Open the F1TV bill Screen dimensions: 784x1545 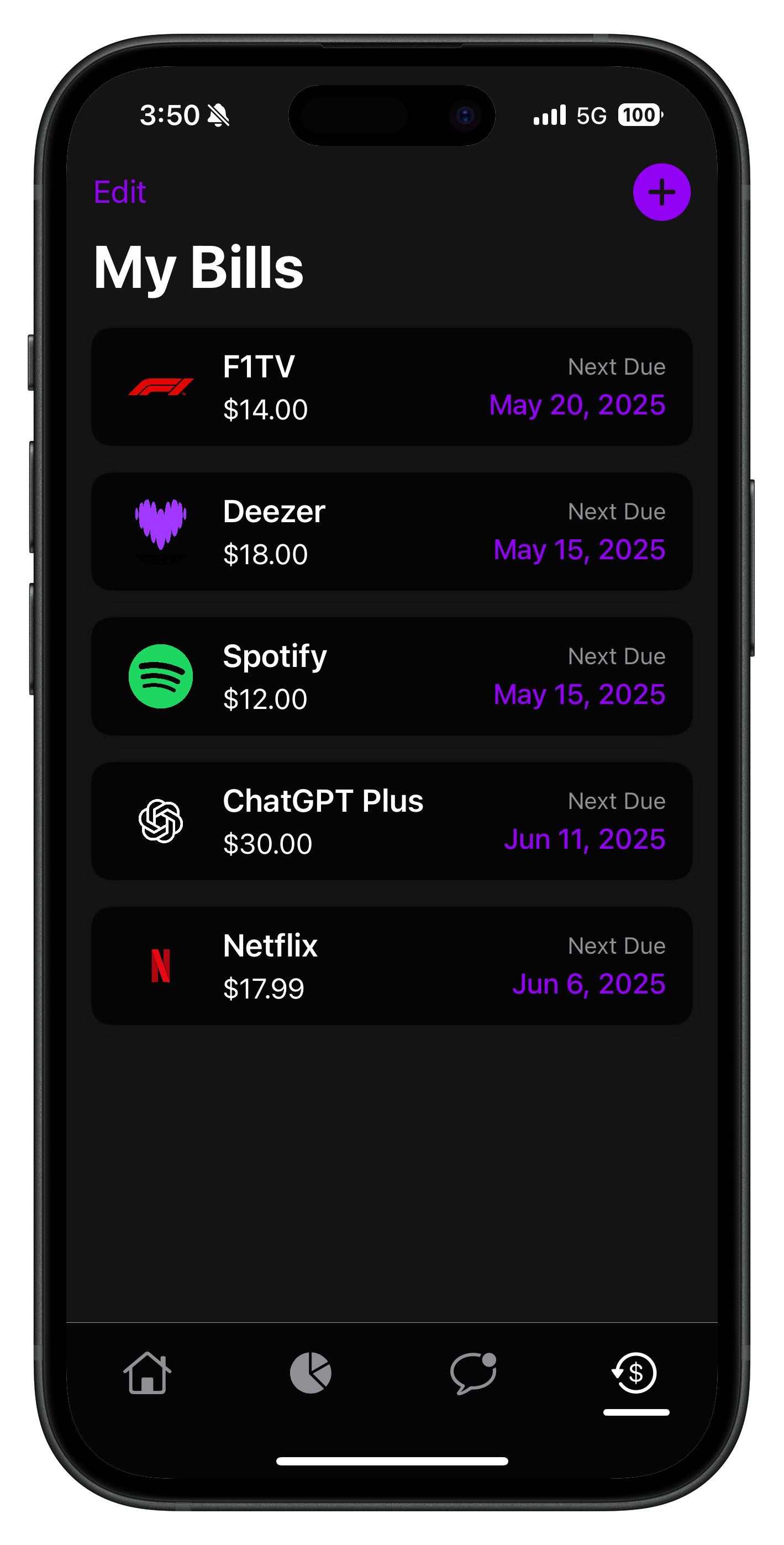pyautogui.click(x=392, y=387)
